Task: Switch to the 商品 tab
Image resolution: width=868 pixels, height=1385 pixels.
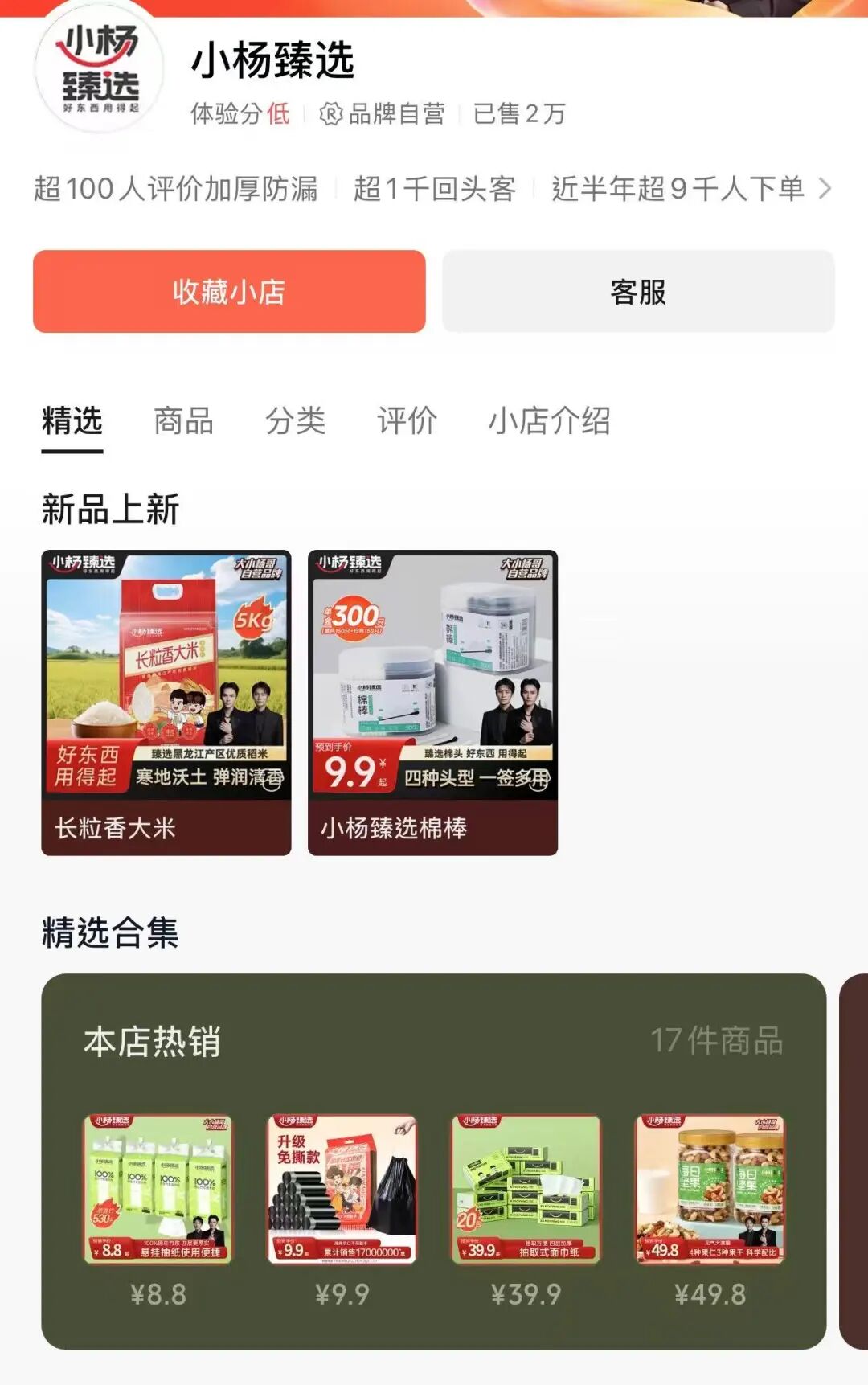Action: (x=184, y=421)
